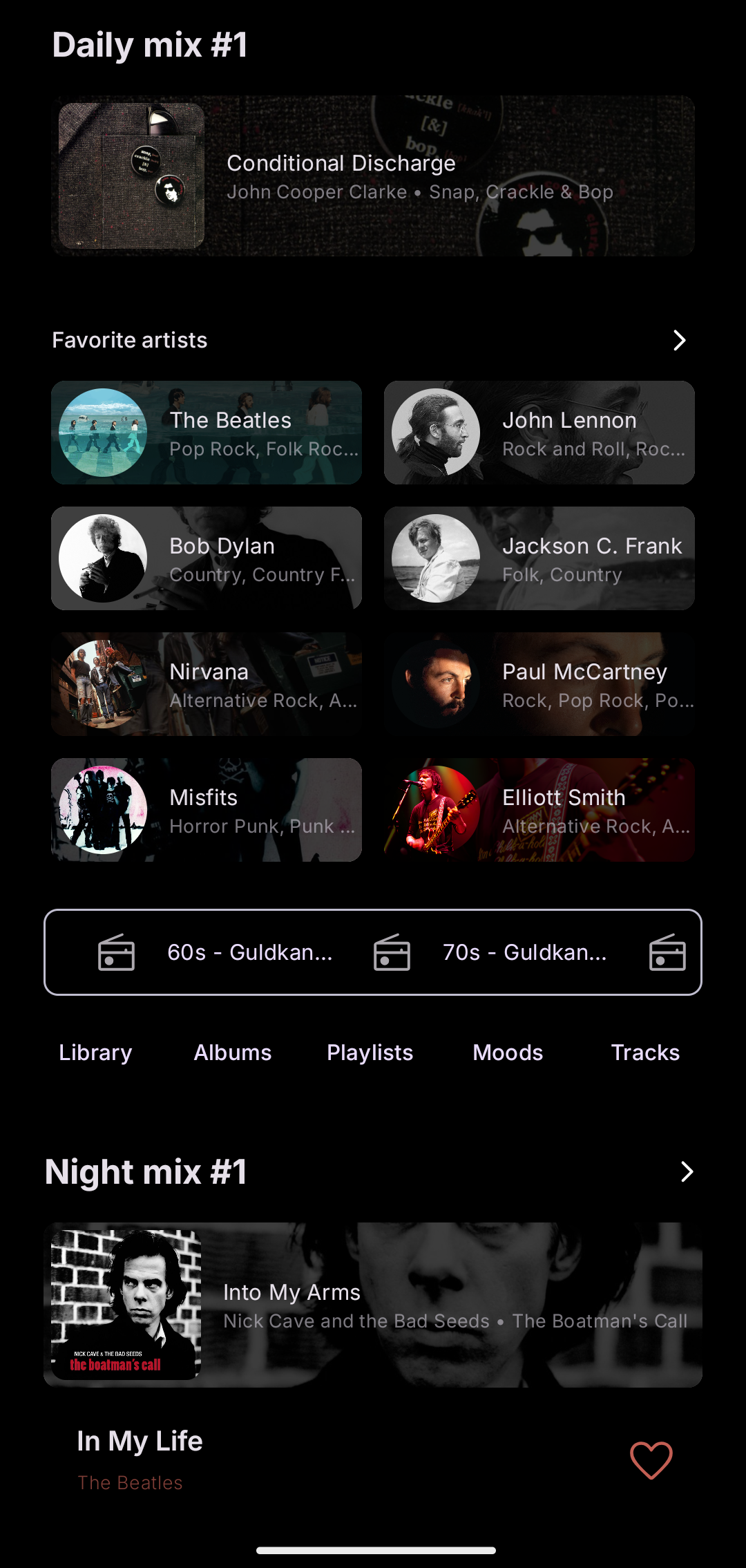Image resolution: width=746 pixels, height=1568 pixels.
Task: View Jackson C. Frank artist page
Action: 539,558
